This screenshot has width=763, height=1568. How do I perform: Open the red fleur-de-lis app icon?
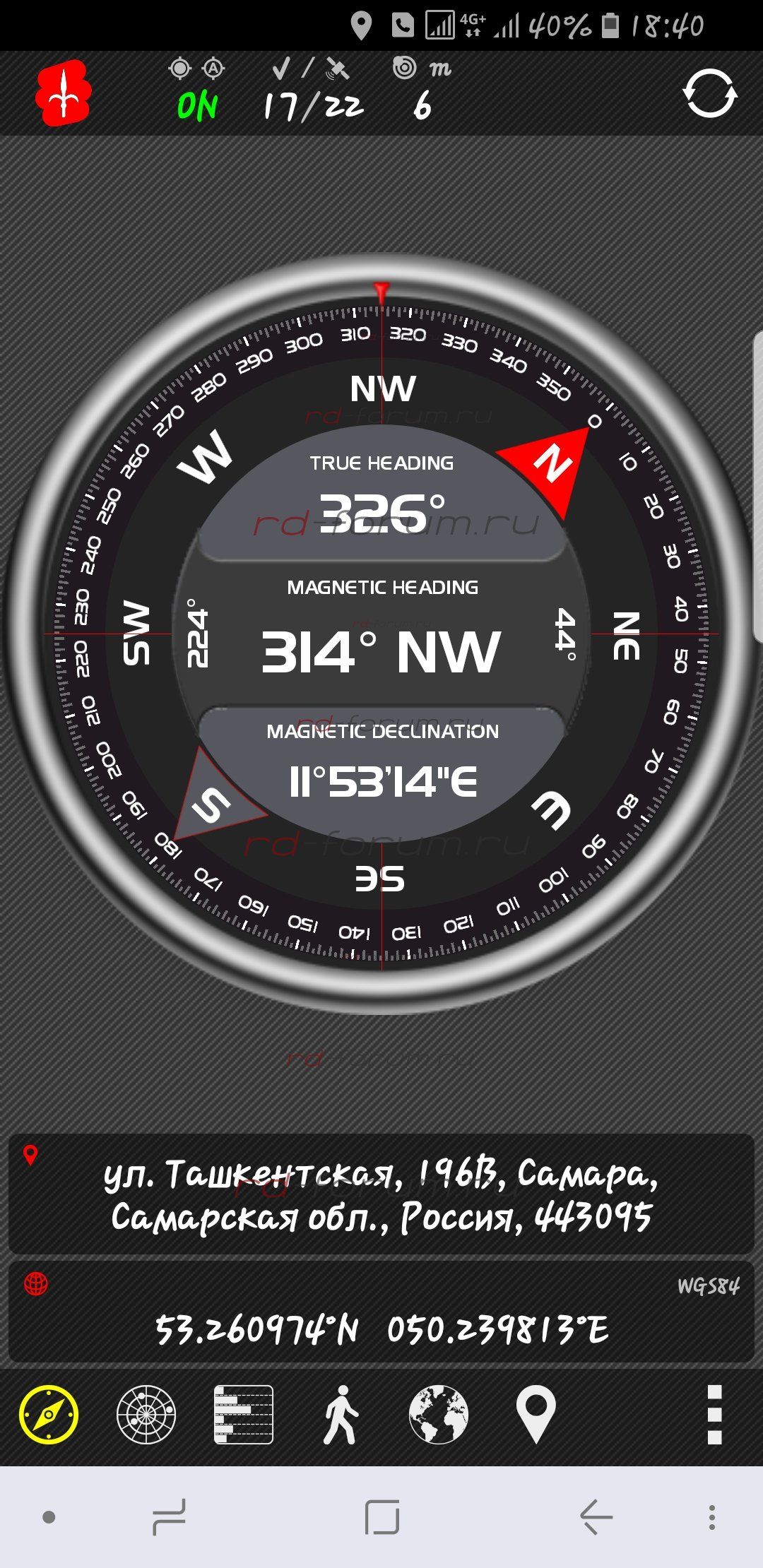(x=63, y=93)
